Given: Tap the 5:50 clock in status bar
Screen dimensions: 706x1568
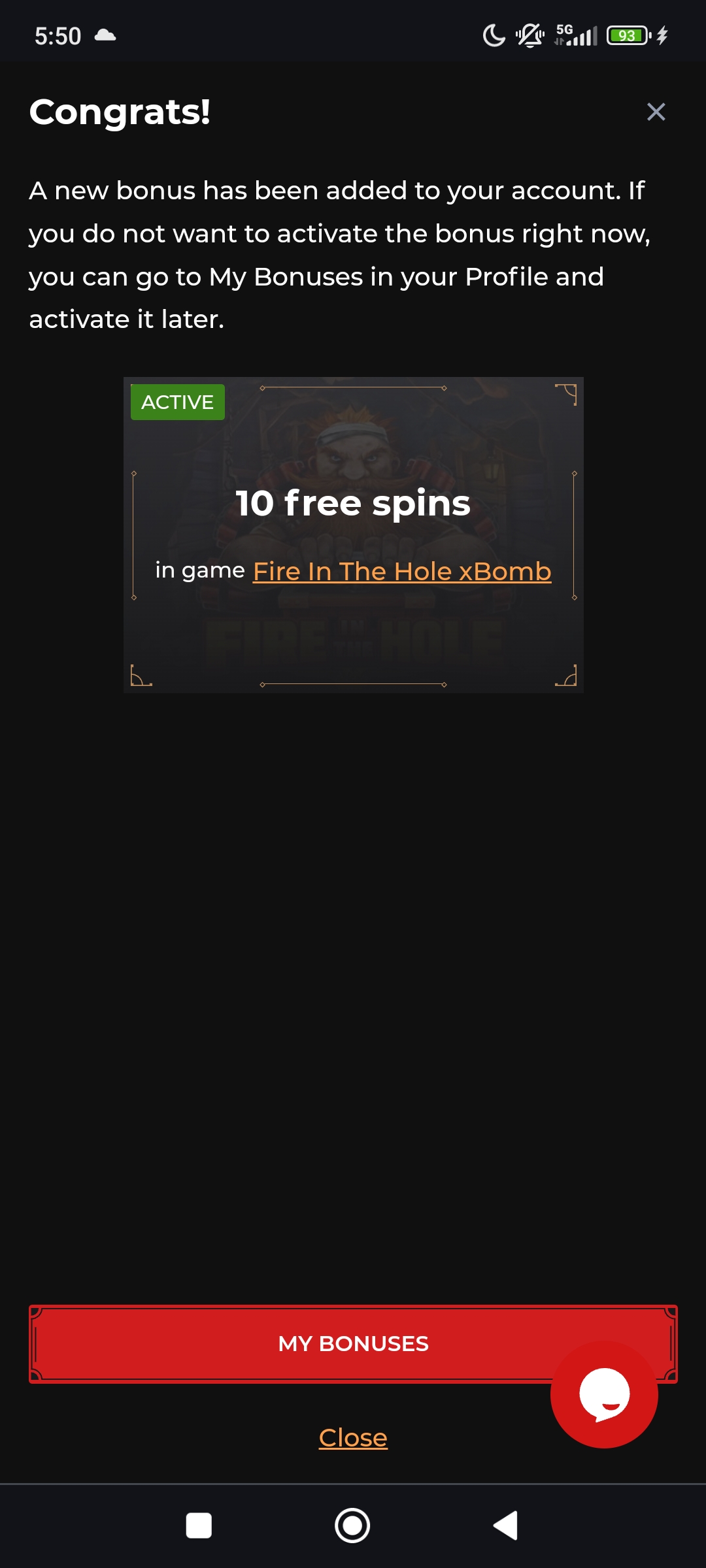Looking at the screenshot, I should (x=58, y=36).
